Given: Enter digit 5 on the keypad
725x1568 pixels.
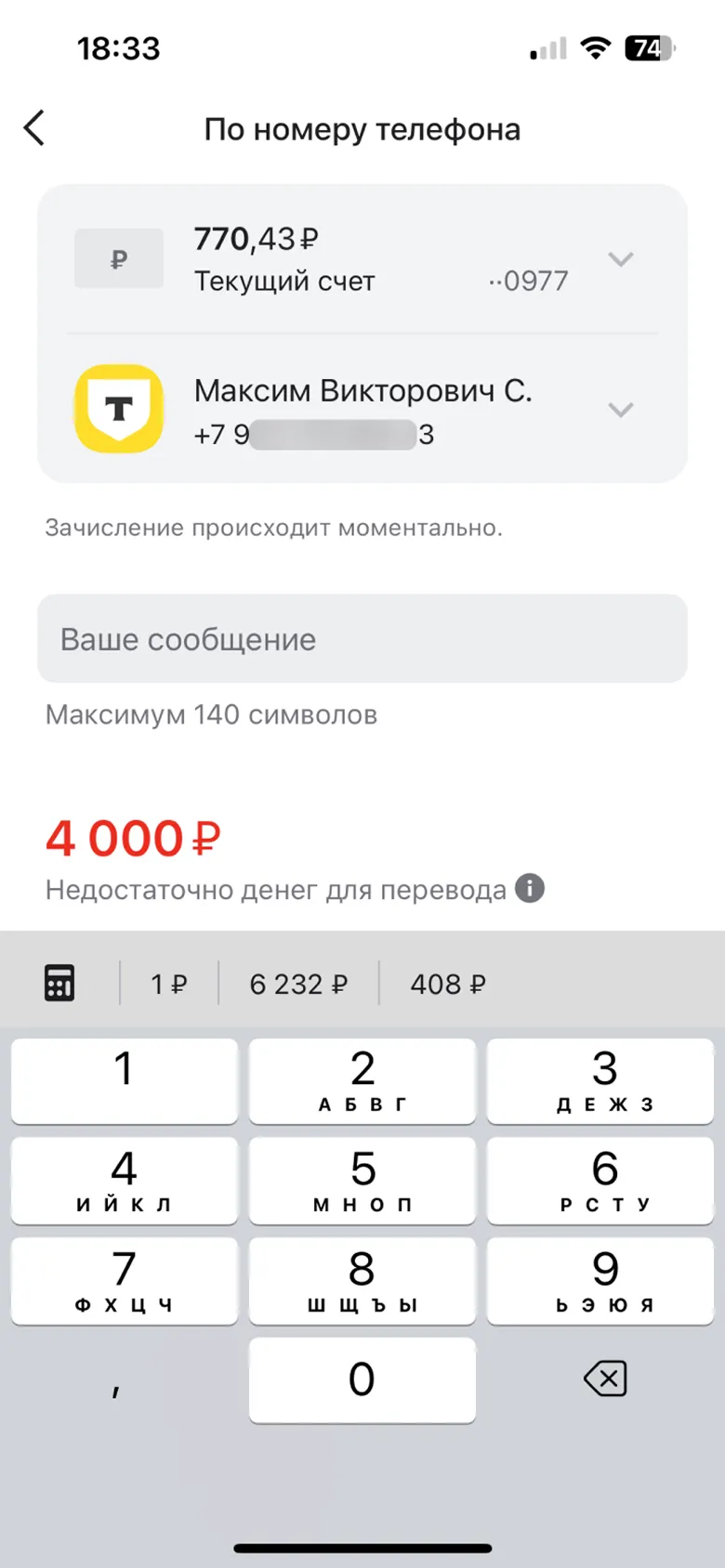Looking at the screenshot, I should pos(362,1180).
